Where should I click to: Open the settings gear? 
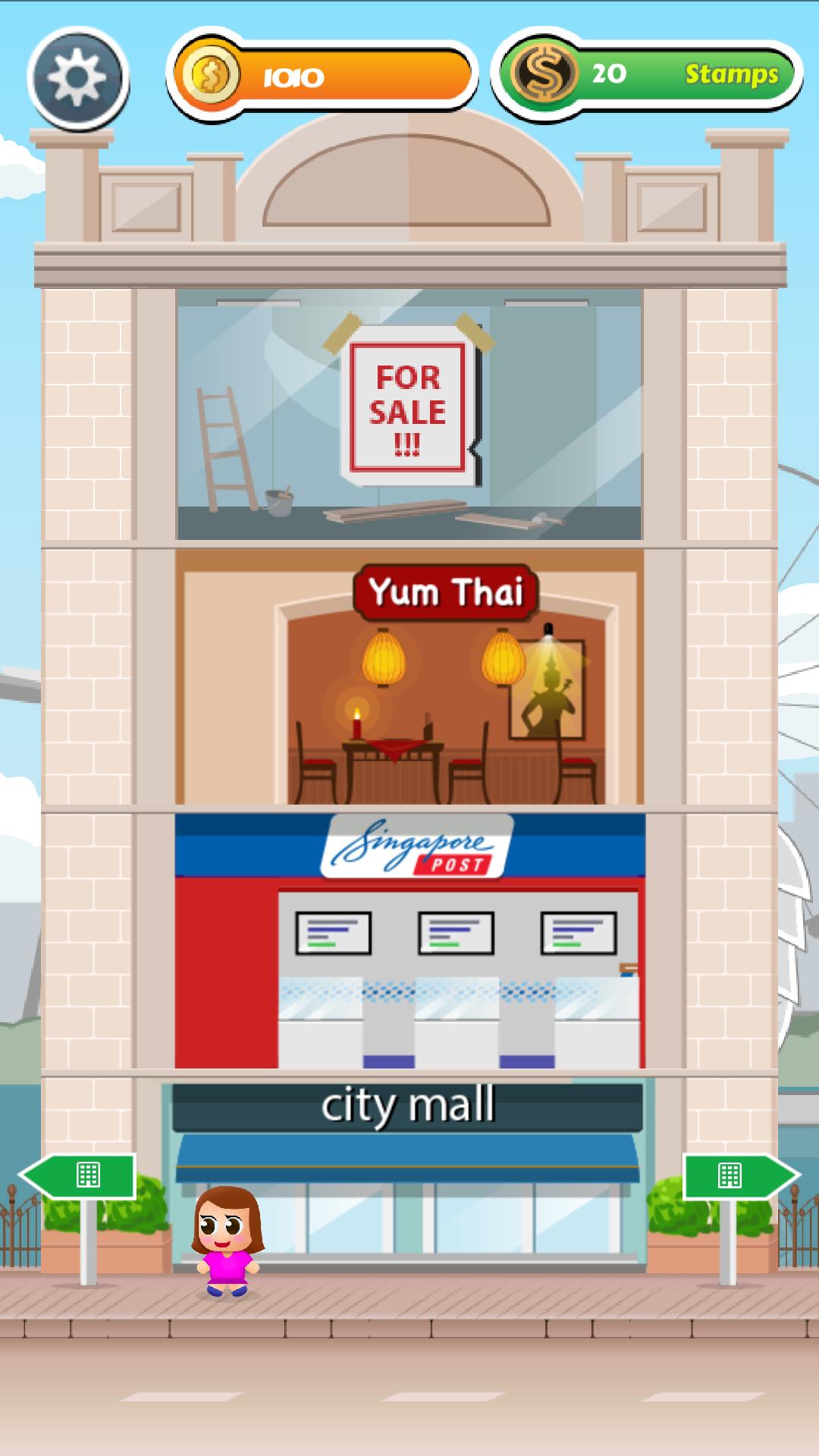pos(77,77)
